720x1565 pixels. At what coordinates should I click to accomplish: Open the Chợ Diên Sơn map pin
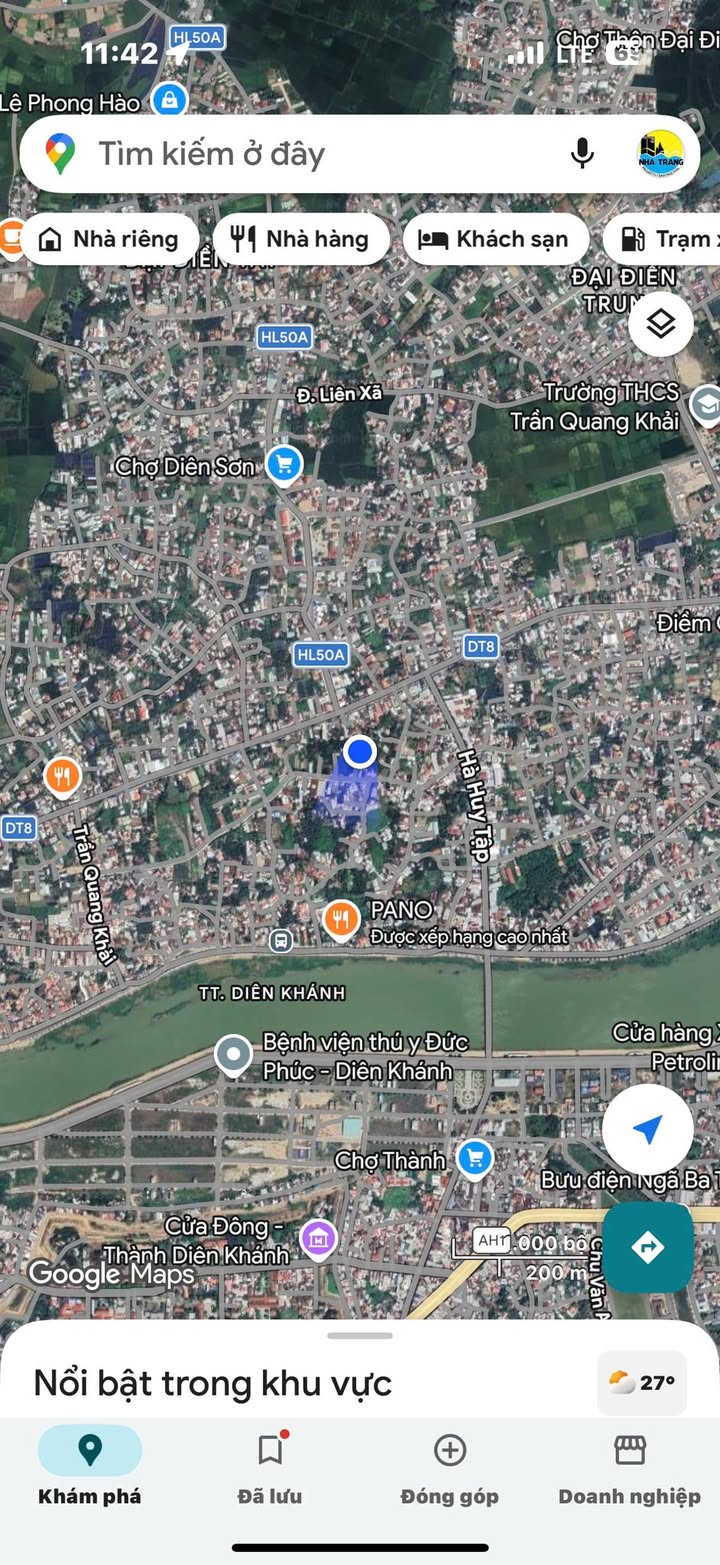[285, 464]
